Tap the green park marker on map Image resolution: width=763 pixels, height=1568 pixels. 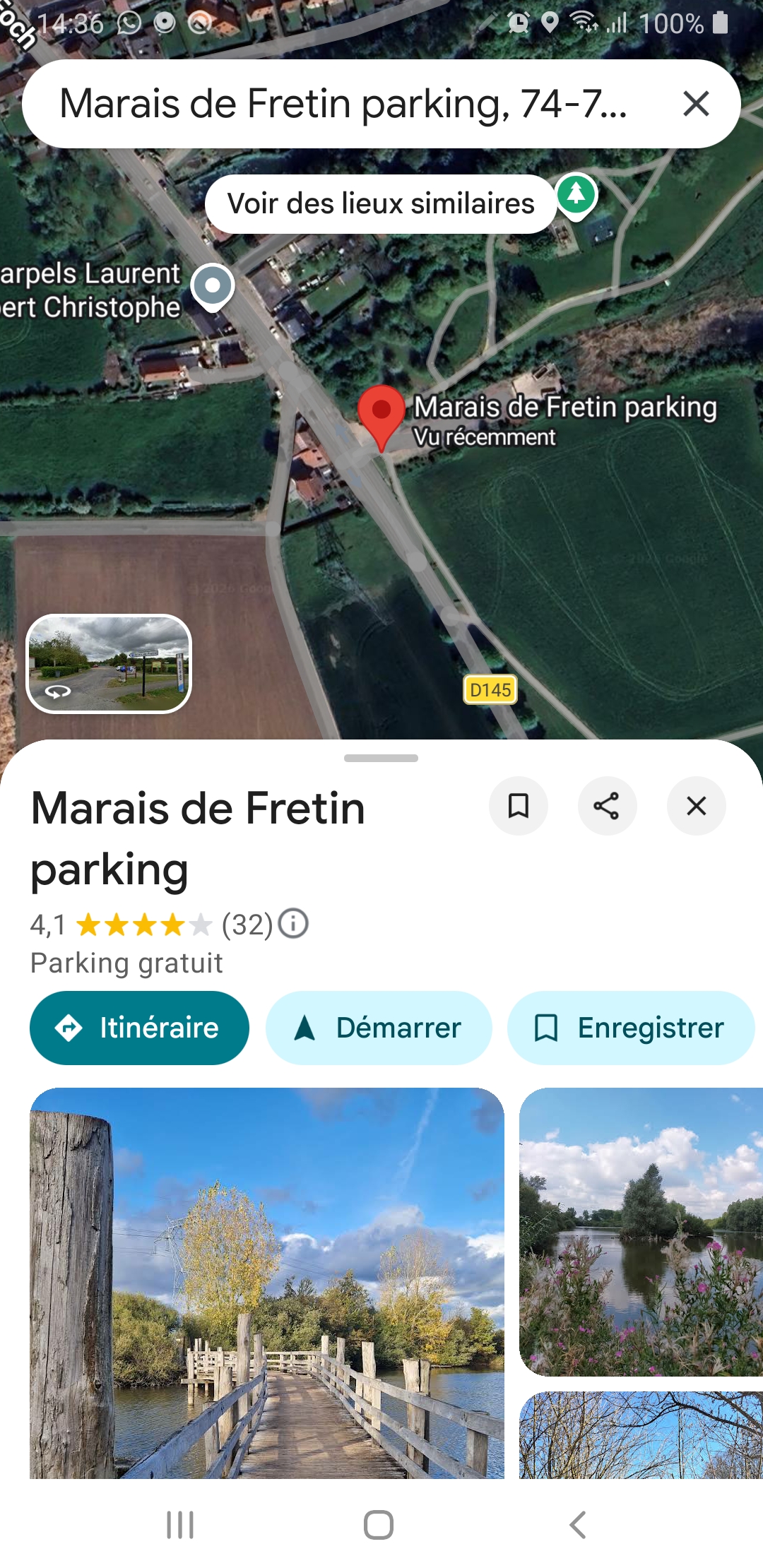tap(576, 195)
